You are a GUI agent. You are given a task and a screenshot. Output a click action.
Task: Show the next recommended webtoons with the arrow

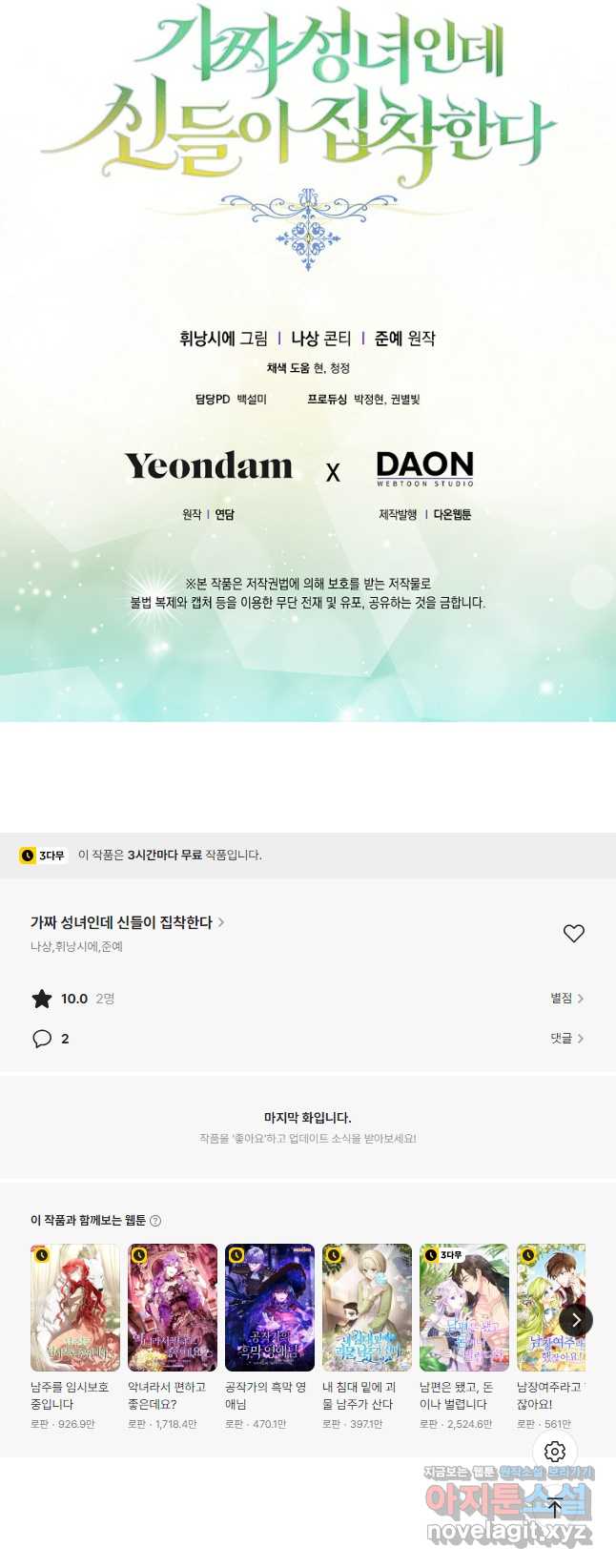point(575,1320)
